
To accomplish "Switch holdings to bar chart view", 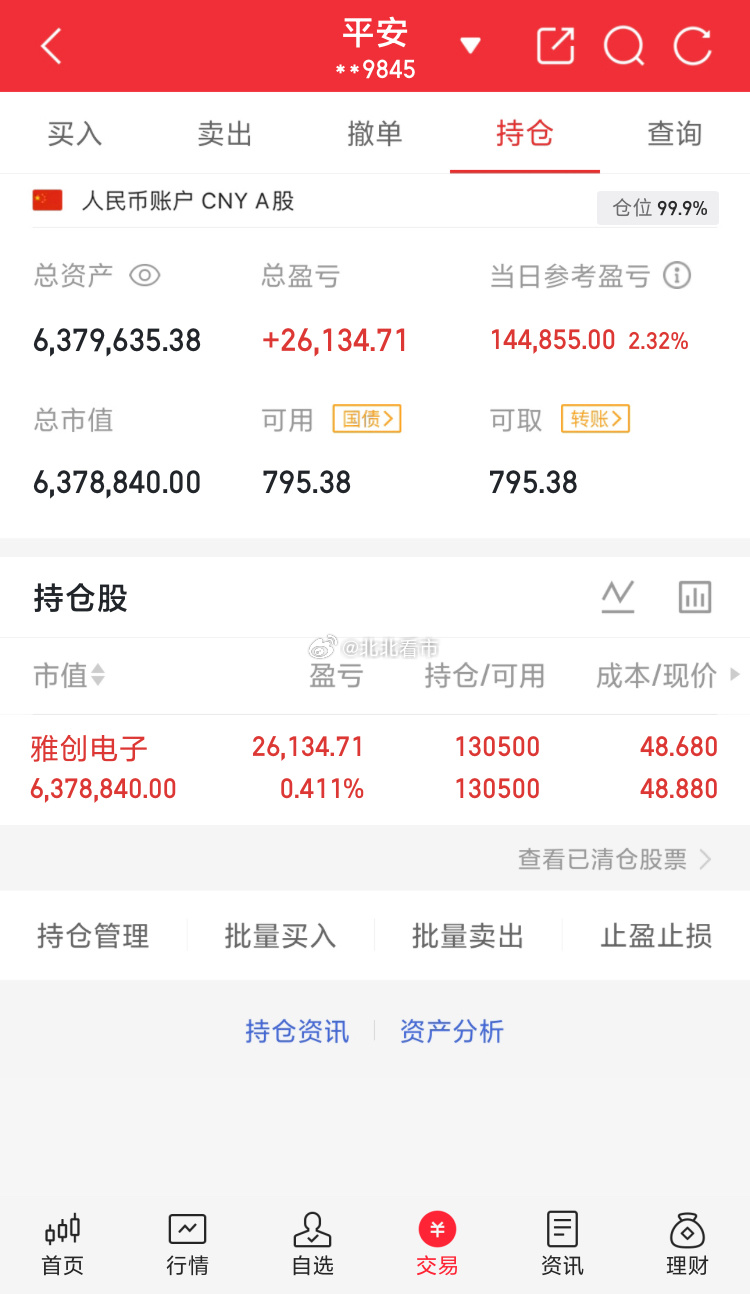I will (x=694, y=594).
